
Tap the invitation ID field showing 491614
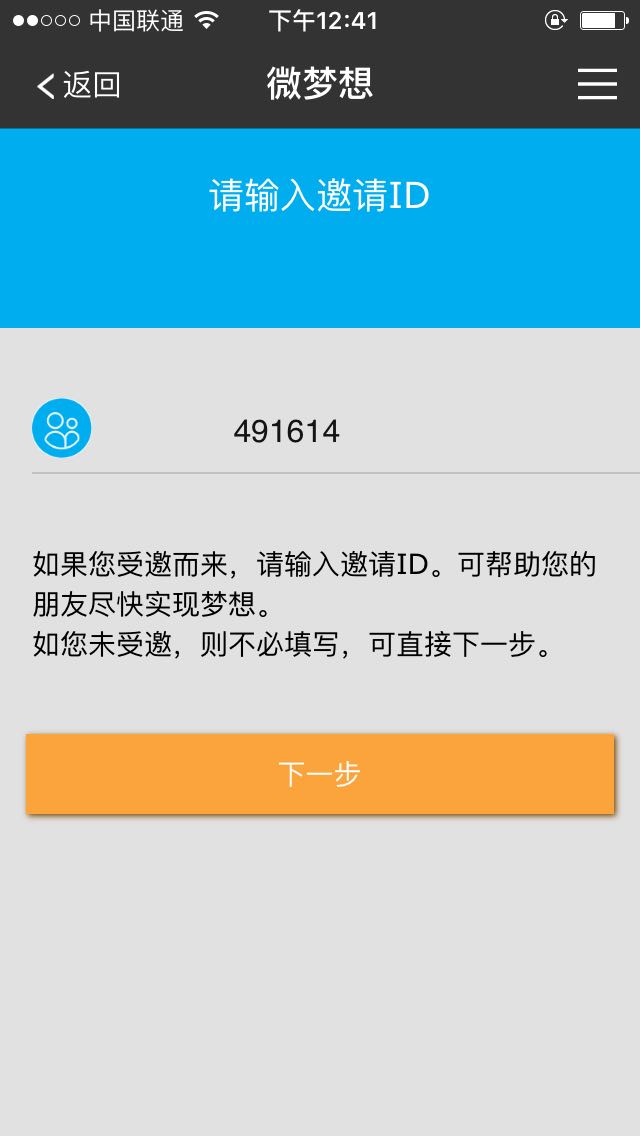coord(362,432)
